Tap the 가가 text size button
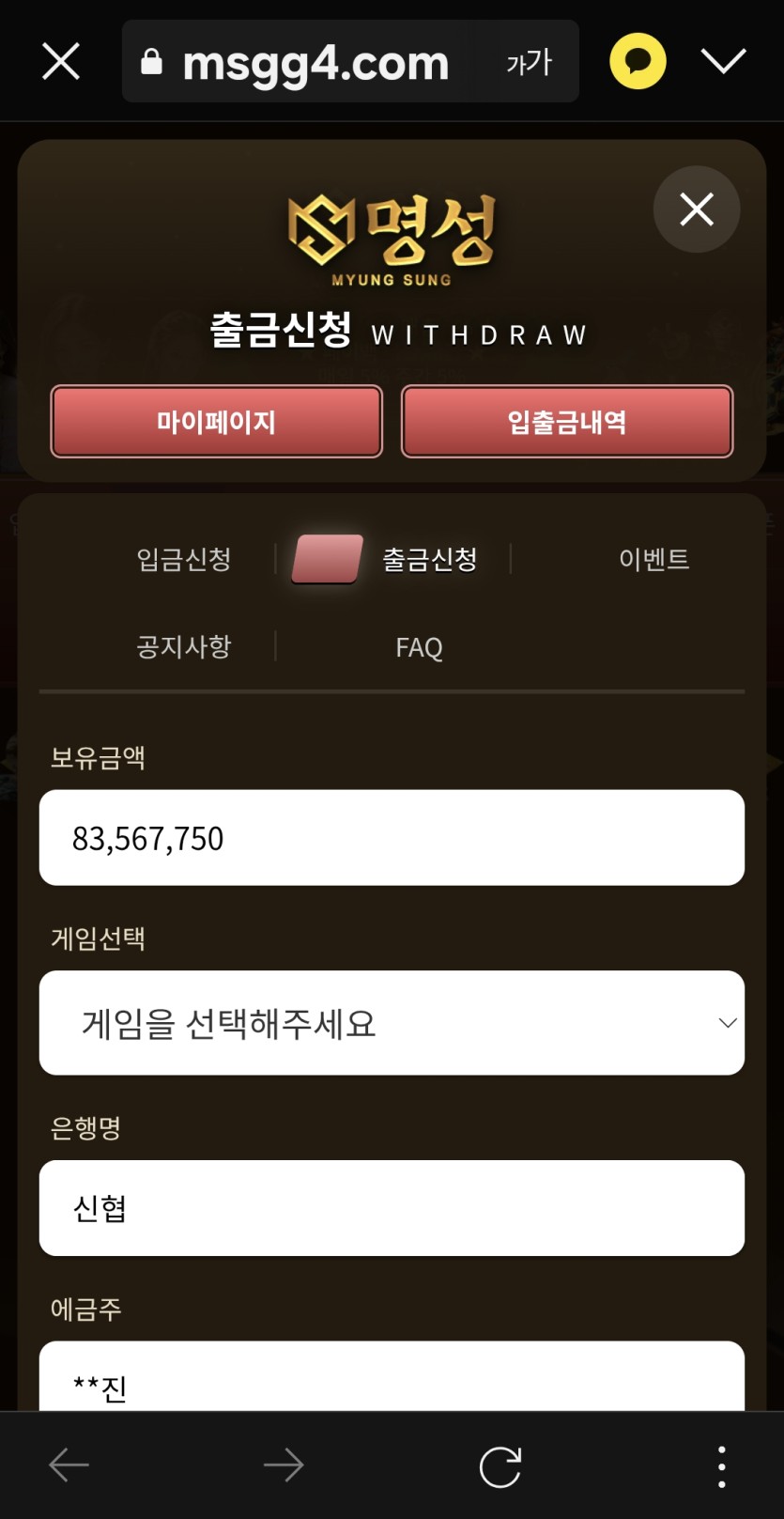Viewport: 784px width, 1519px height. 529,62
